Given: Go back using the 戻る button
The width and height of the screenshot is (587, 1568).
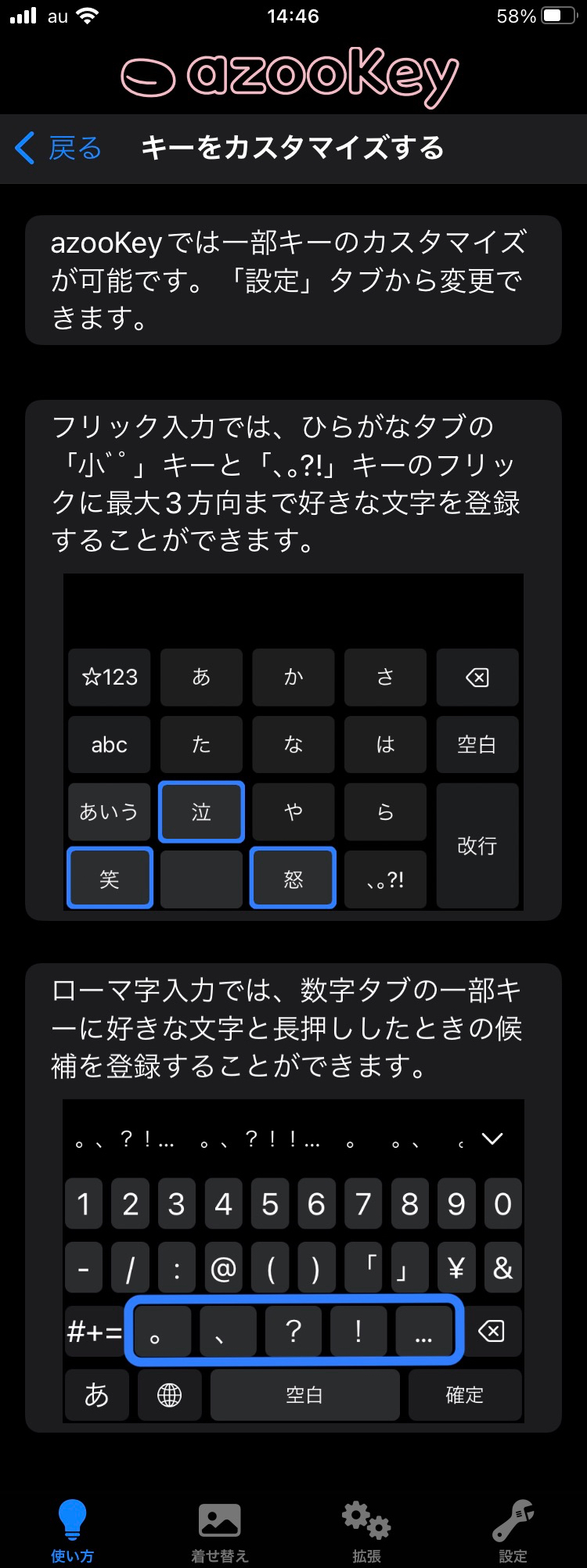Looking at the screenshot, I should pos(59,148).
